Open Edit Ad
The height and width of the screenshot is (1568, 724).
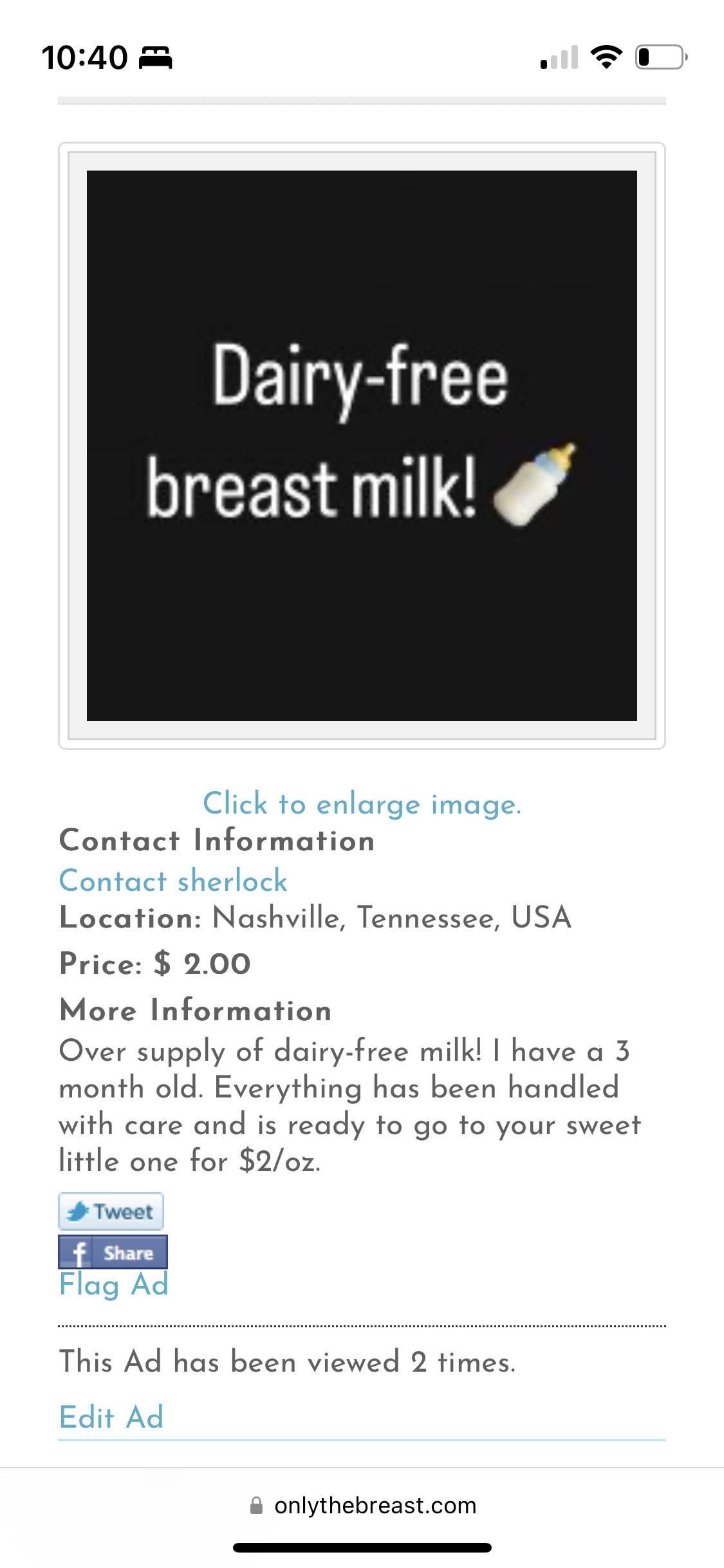pyautogui.click(x=111, y=1417)
